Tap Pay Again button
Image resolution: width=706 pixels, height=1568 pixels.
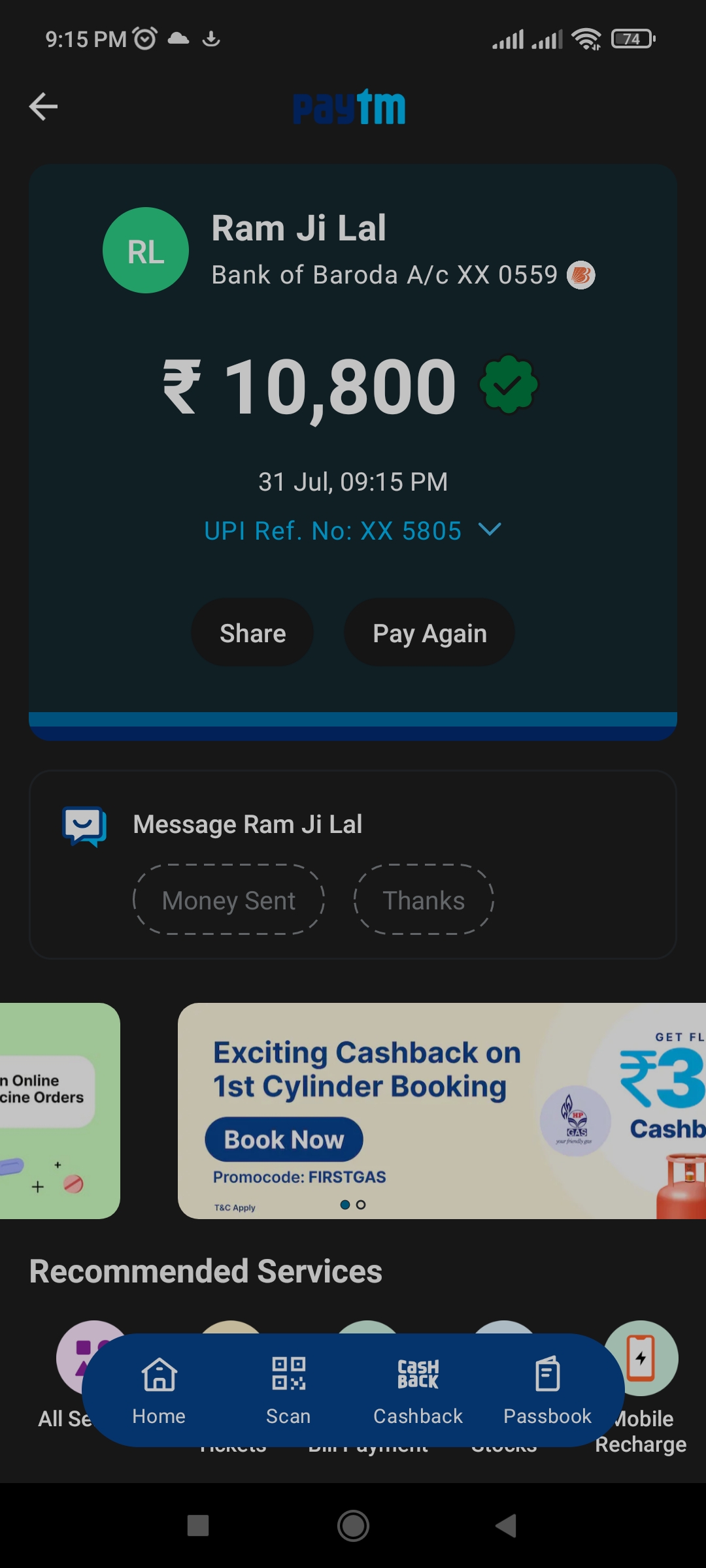(x=429, y=633)
